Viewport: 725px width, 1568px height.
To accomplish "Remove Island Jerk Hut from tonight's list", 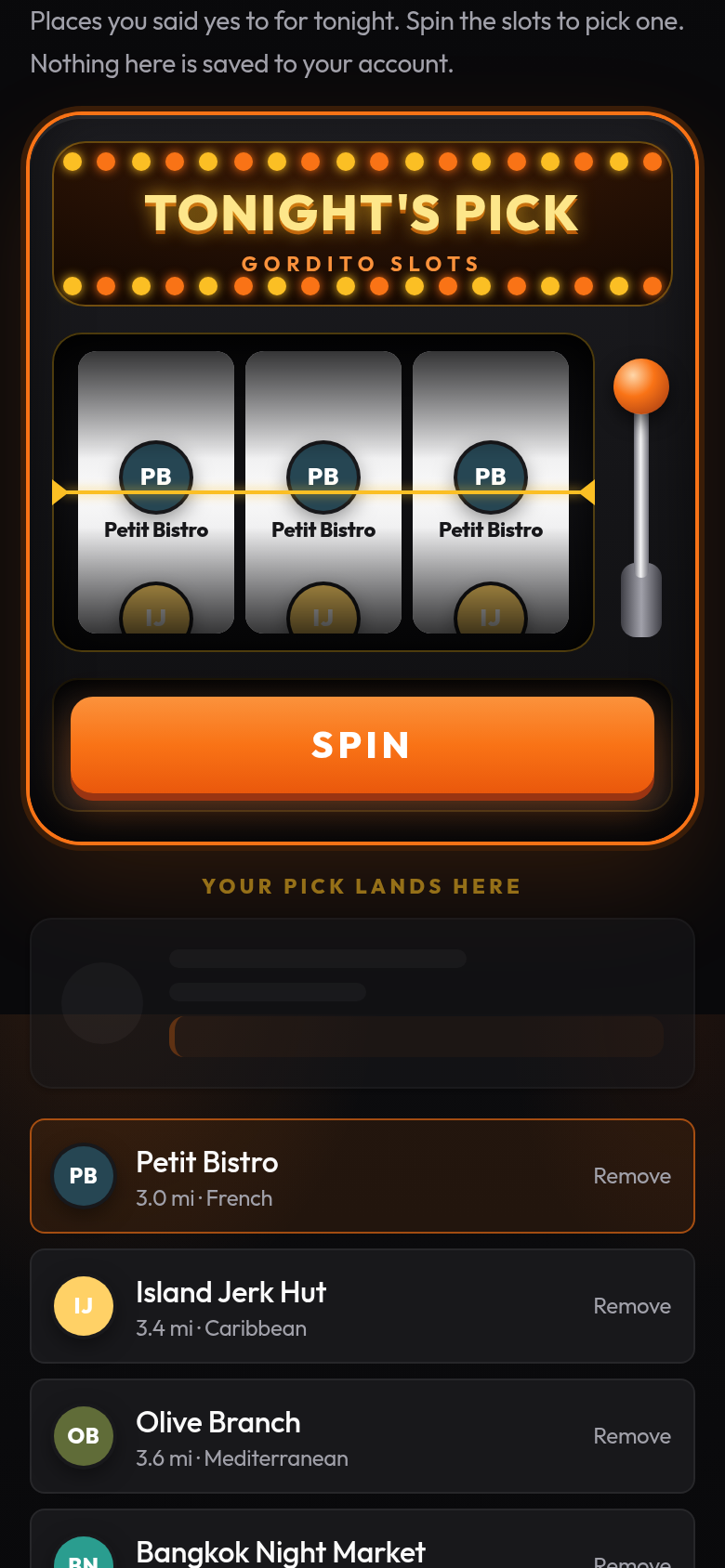I will coord(632,1306).
